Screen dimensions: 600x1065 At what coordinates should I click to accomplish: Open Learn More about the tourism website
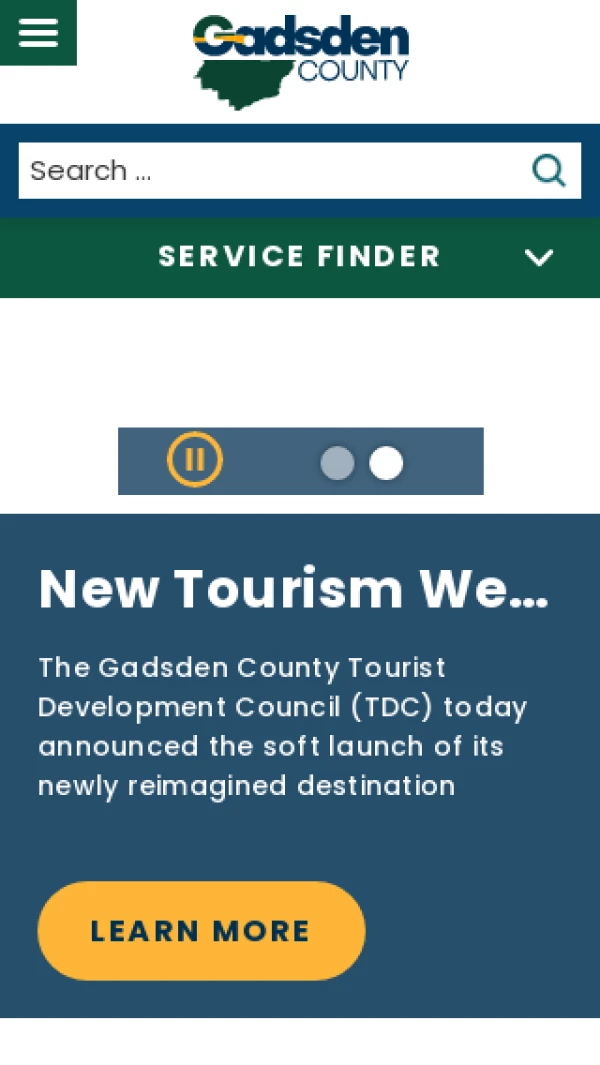[201, 931]
